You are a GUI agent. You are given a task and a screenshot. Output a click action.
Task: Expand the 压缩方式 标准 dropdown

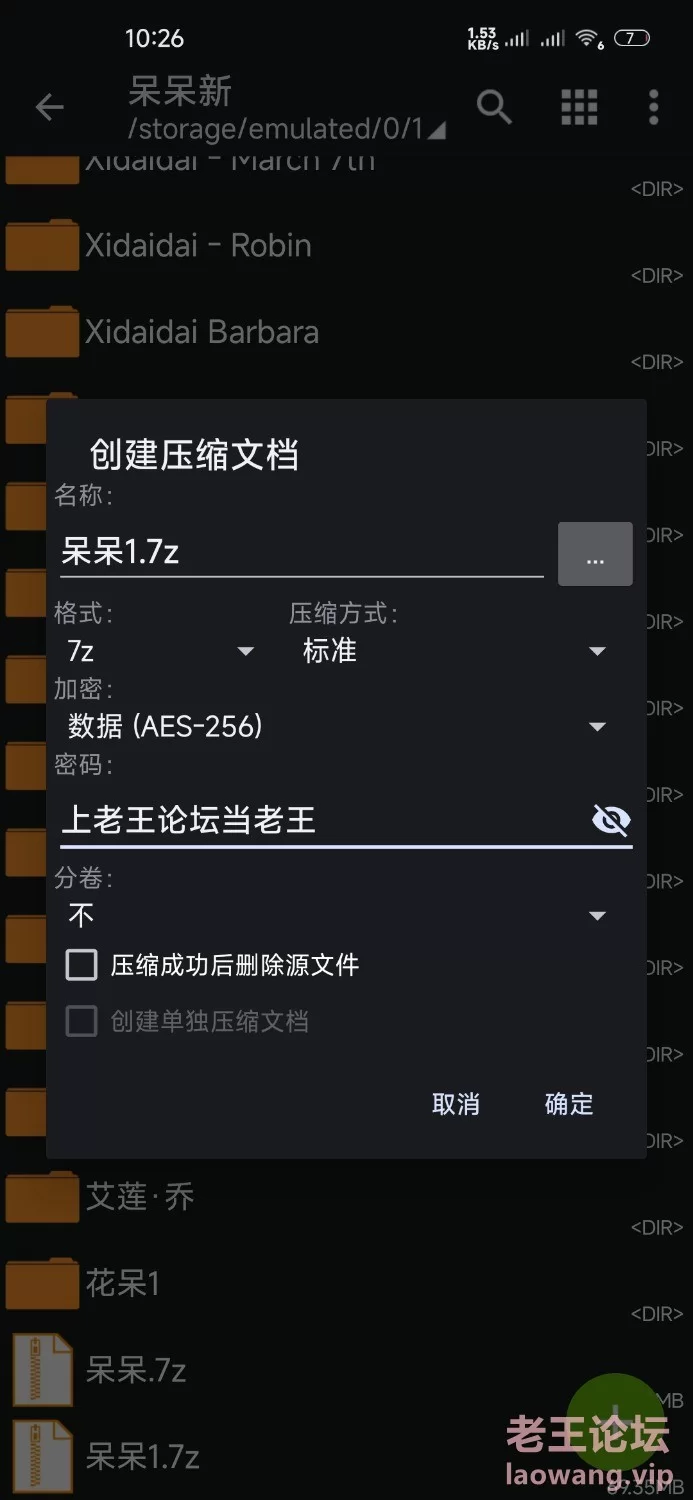(454, 651)
